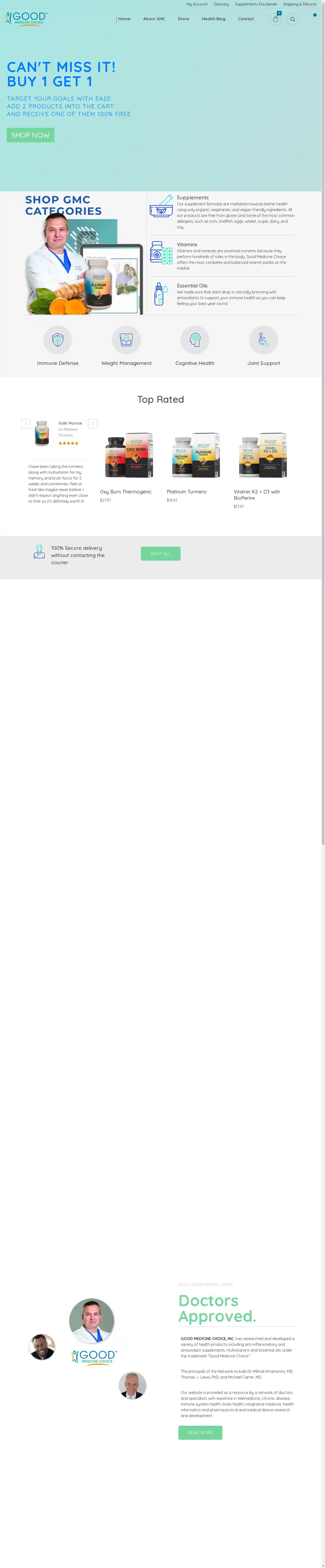Open the shopping cart
This screenshot has height=1568, width=325.
point(276,19)
